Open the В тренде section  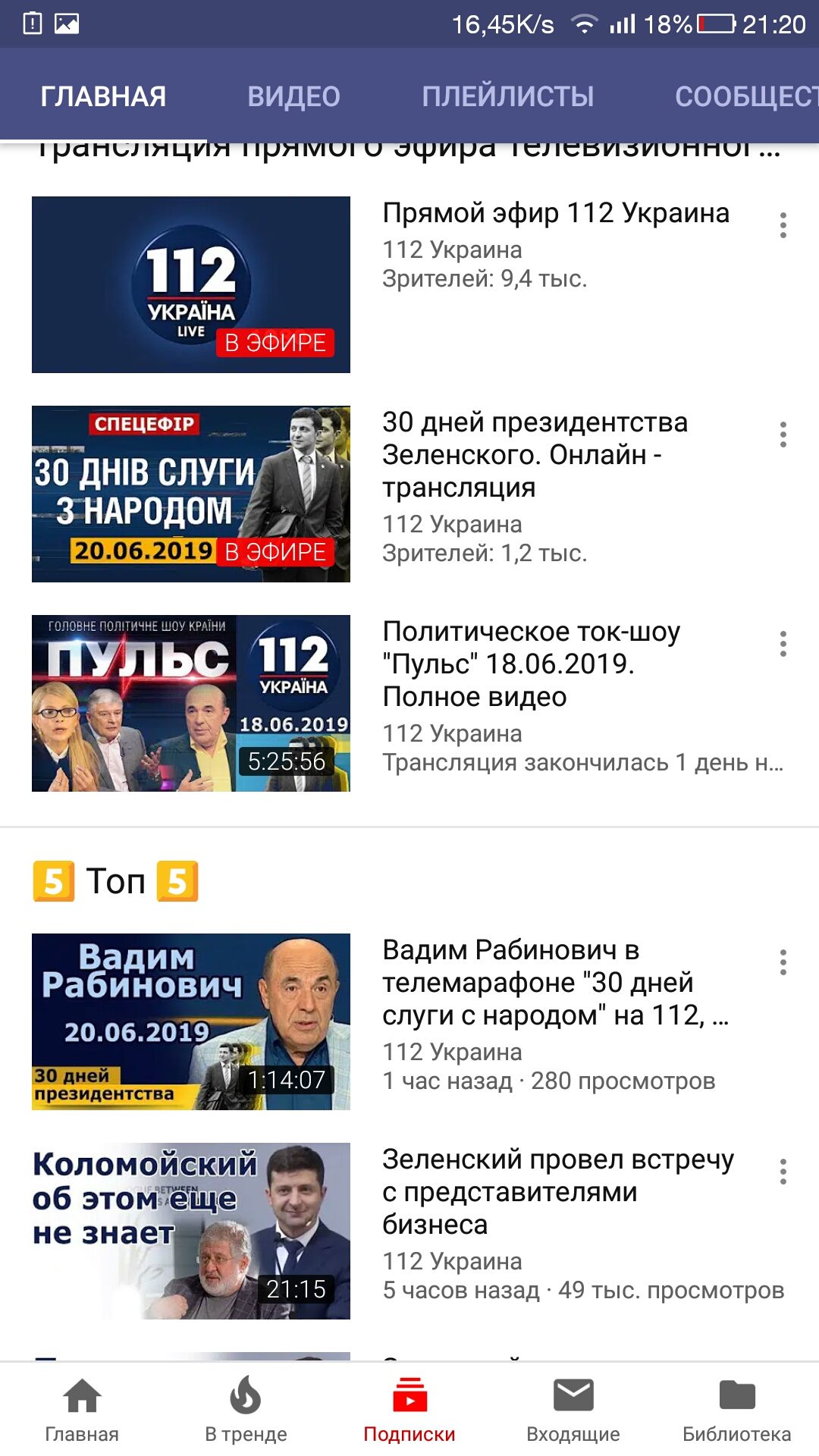246,1410
